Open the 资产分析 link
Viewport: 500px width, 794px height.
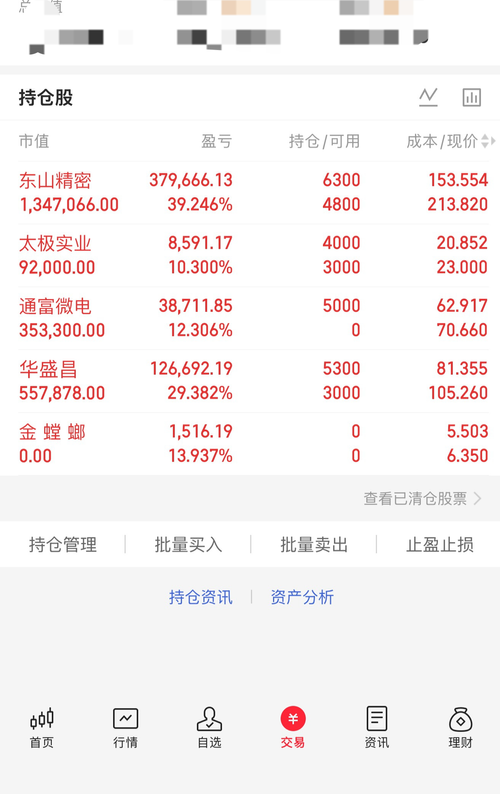click(x=302, y=598)
